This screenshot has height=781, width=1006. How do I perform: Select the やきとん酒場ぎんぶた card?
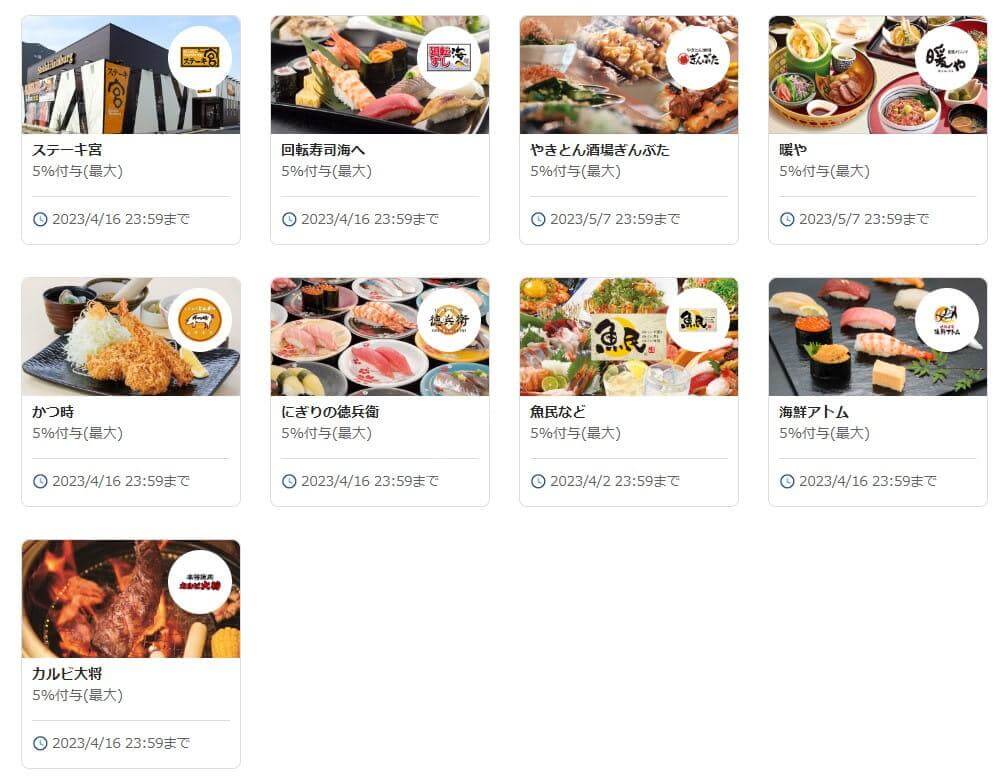[x=628, y=130]
